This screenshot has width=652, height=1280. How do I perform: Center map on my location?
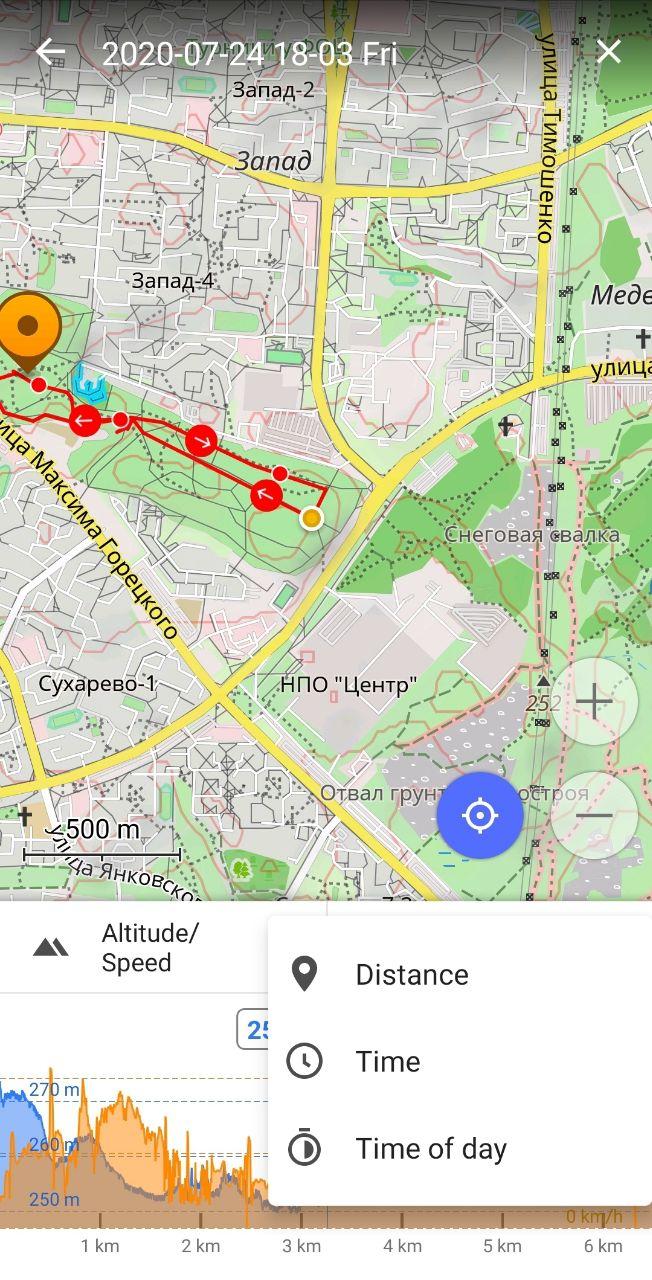click(x=480, y=816)
